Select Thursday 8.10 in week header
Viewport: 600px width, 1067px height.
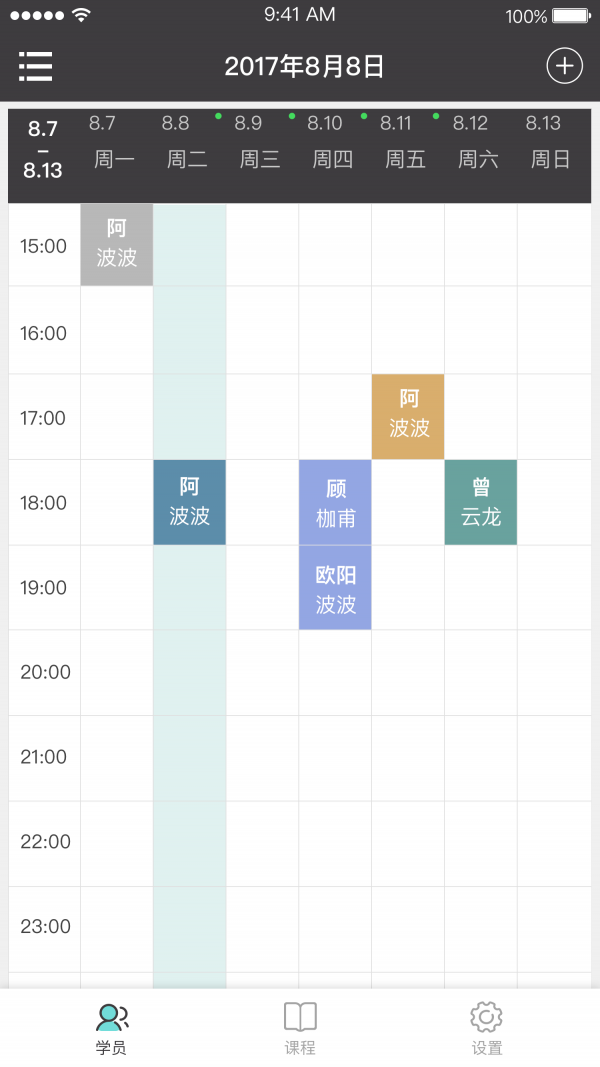[333, 142]
